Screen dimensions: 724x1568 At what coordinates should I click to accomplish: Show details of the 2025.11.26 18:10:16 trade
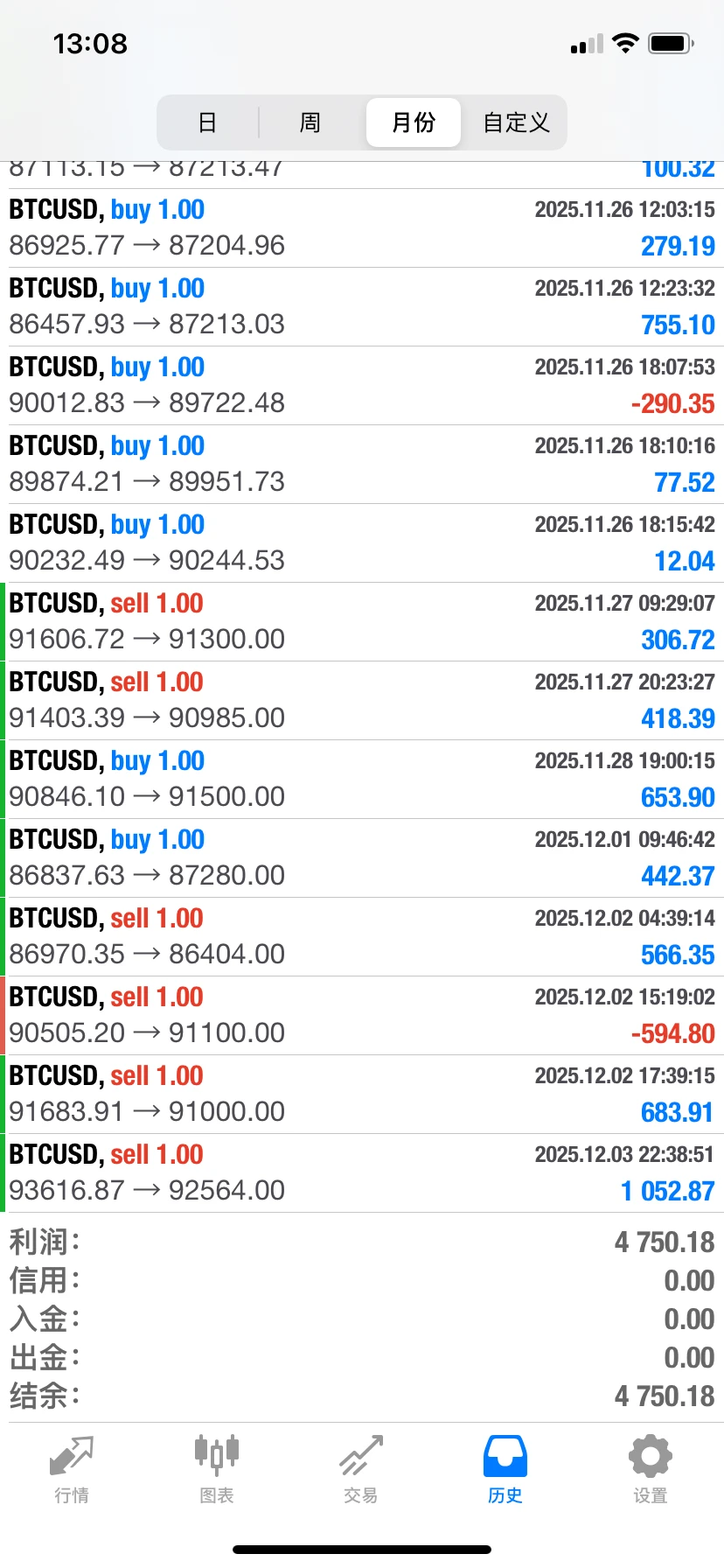click(362, 464)
